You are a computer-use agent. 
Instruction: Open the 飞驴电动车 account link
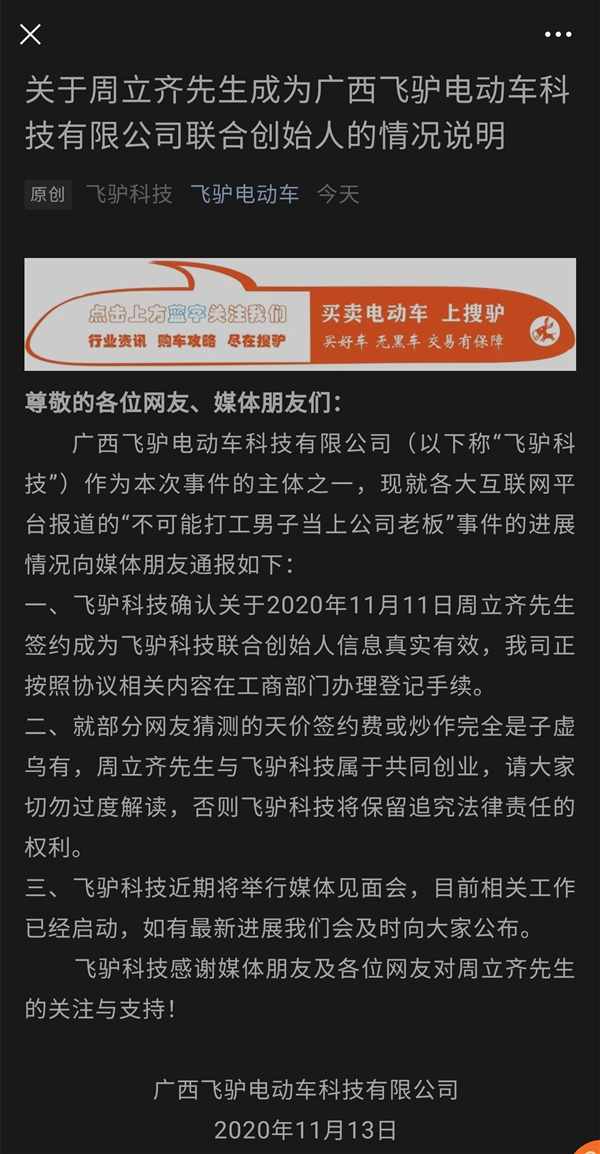pyautogui.click(x=244, y=194)
